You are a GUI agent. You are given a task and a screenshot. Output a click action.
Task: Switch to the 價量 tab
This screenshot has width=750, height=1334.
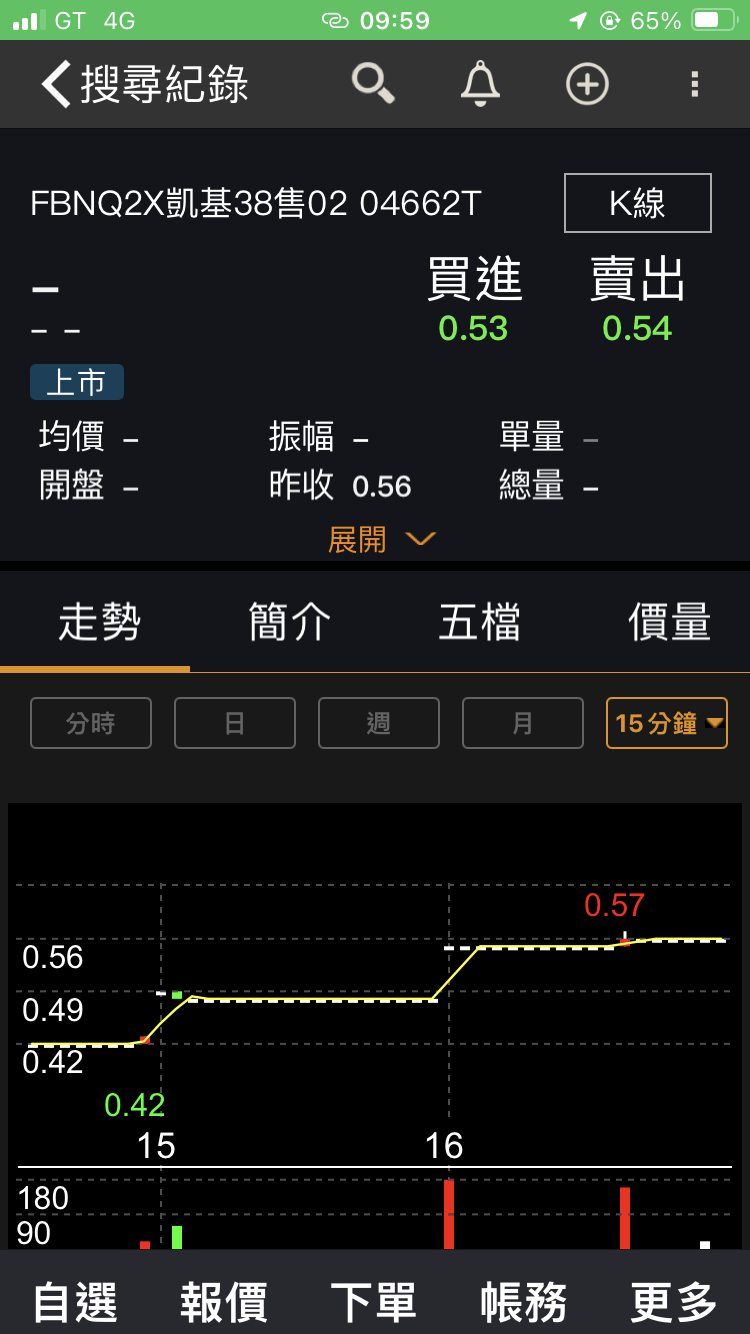tap(669, 622)
